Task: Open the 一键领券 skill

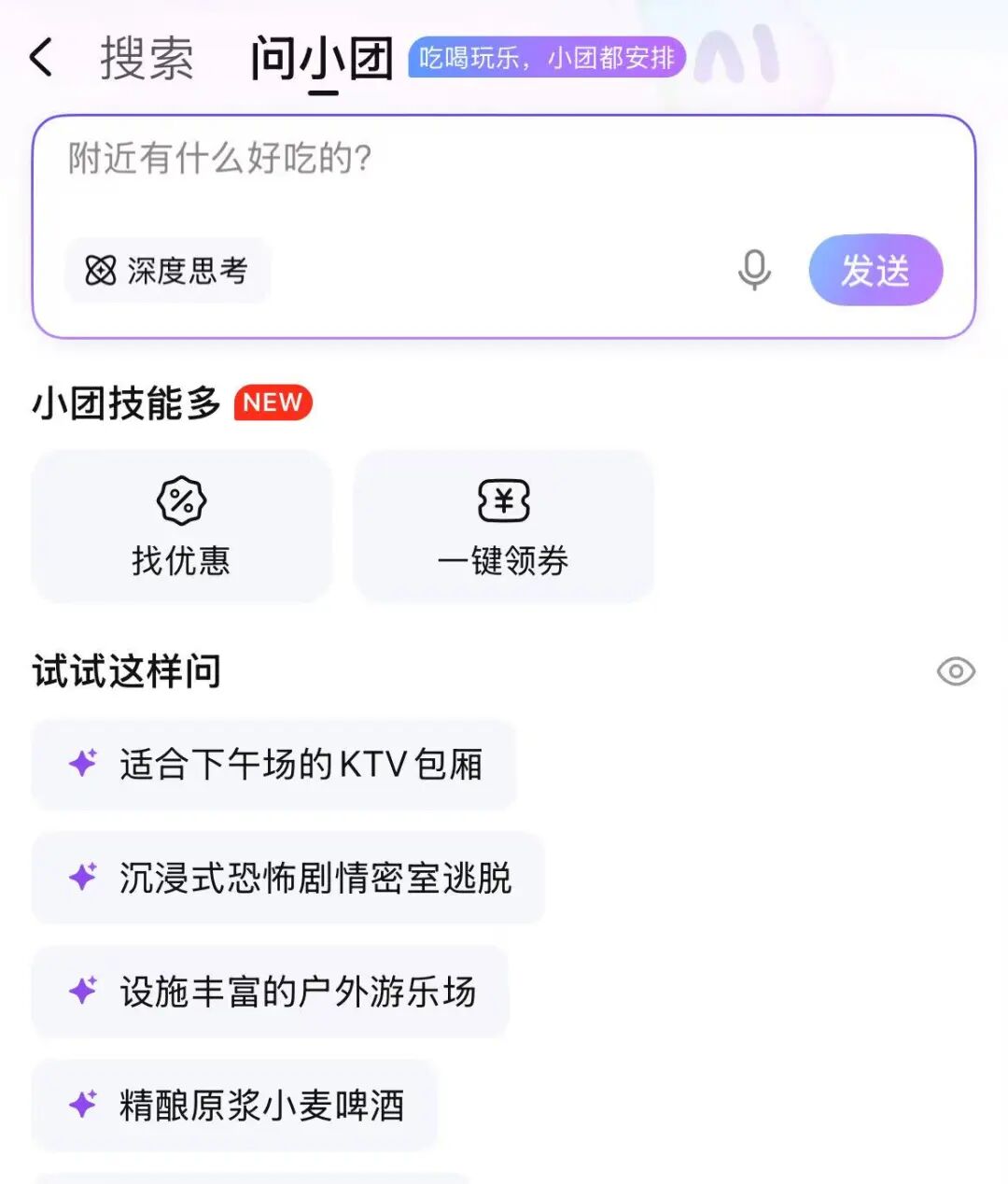Action: point(503,526)
